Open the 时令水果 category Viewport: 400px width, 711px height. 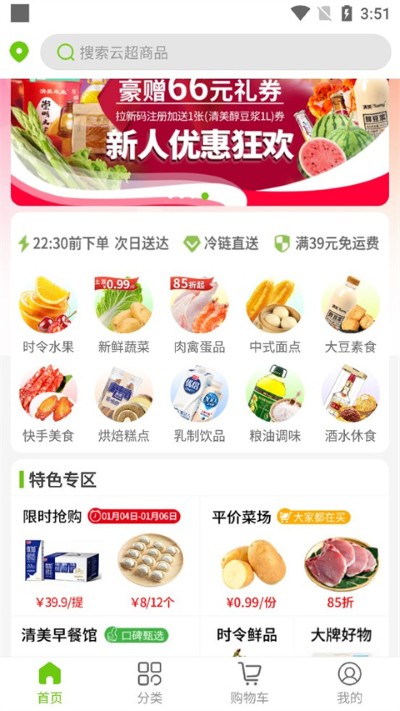(48, 315)
